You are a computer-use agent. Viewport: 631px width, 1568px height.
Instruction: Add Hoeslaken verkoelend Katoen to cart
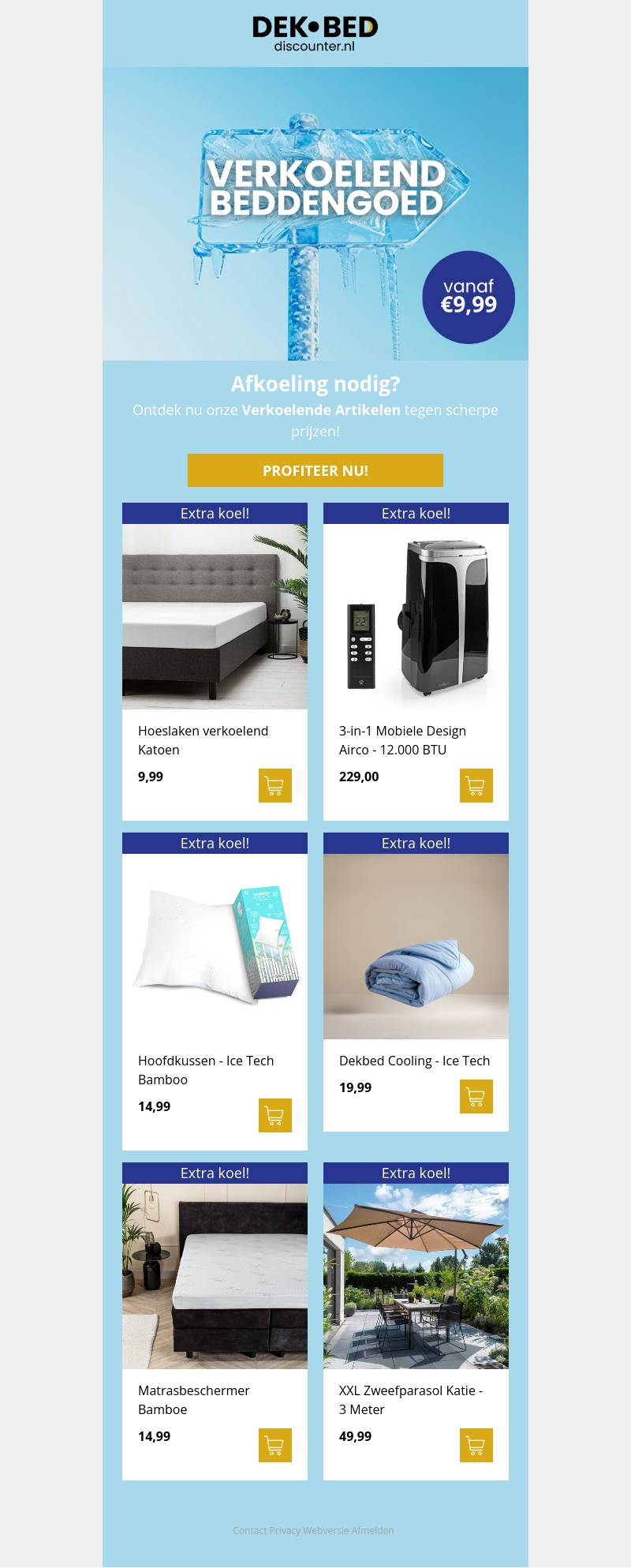274,785
